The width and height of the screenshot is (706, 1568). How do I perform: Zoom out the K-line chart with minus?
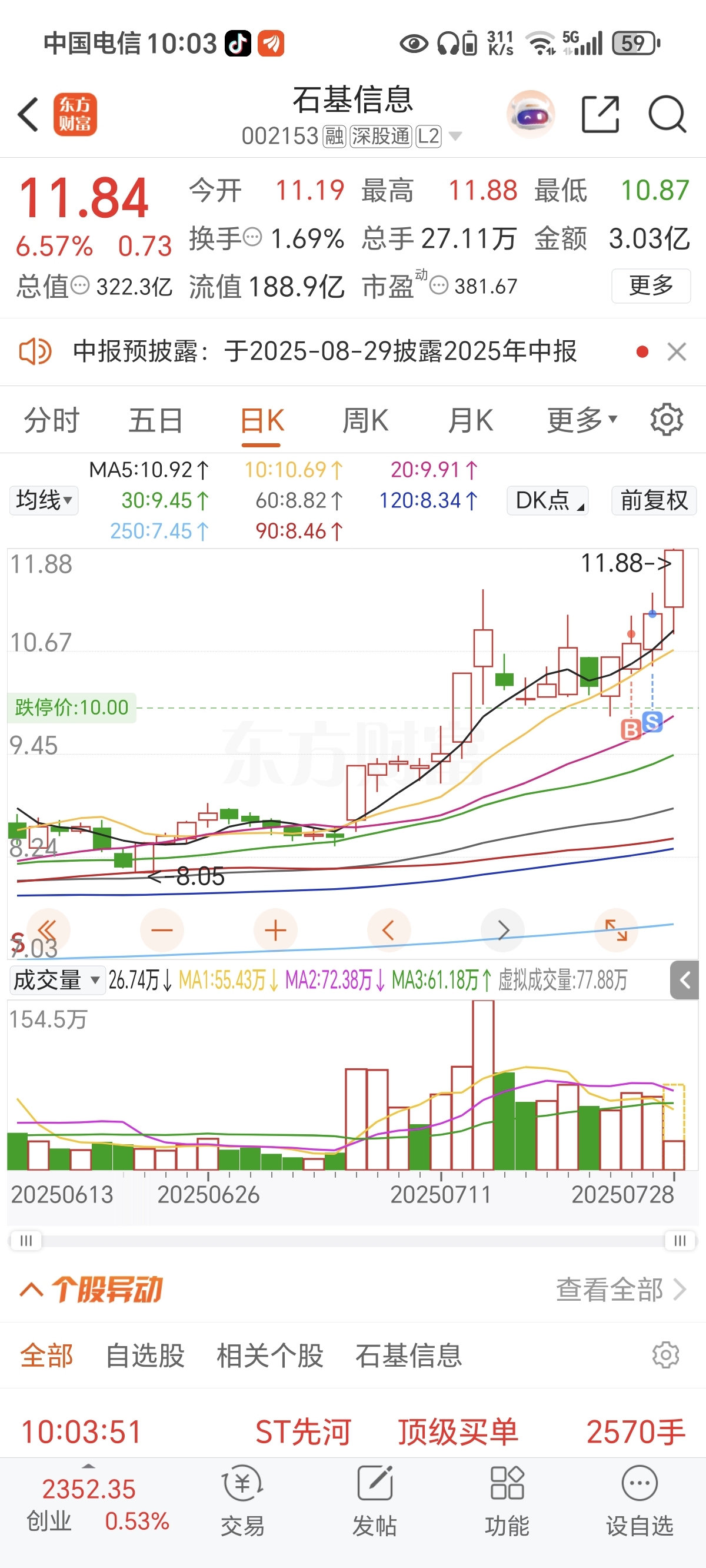pyautogui.click(x=162, y=930)
